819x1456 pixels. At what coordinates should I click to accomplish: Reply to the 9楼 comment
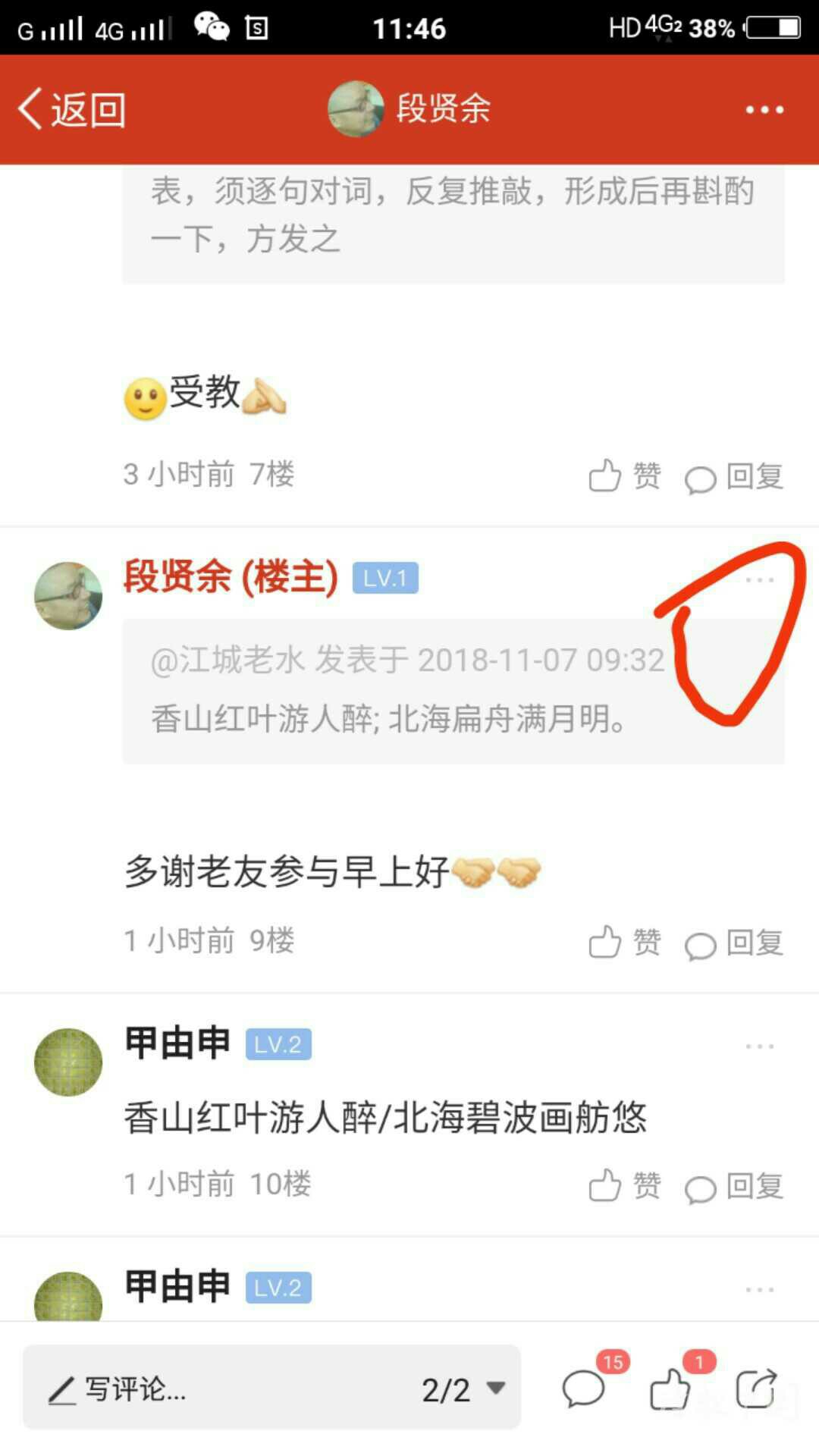coord(734,943)
